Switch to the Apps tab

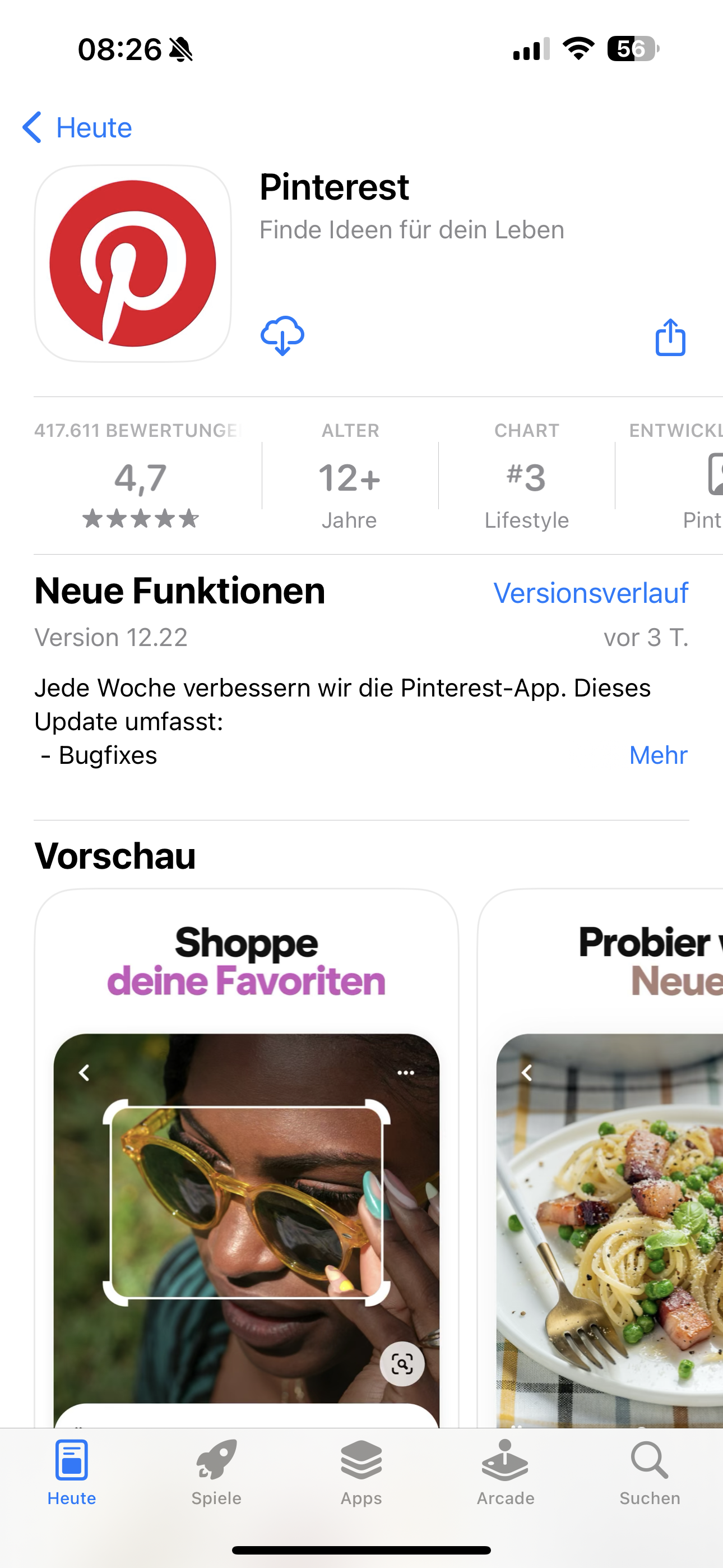tap(361, 1470)
